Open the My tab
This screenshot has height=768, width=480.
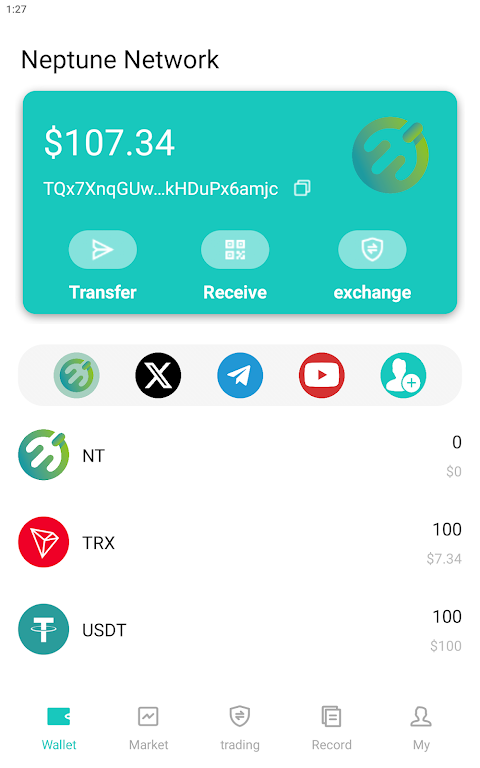click(421, 728)
